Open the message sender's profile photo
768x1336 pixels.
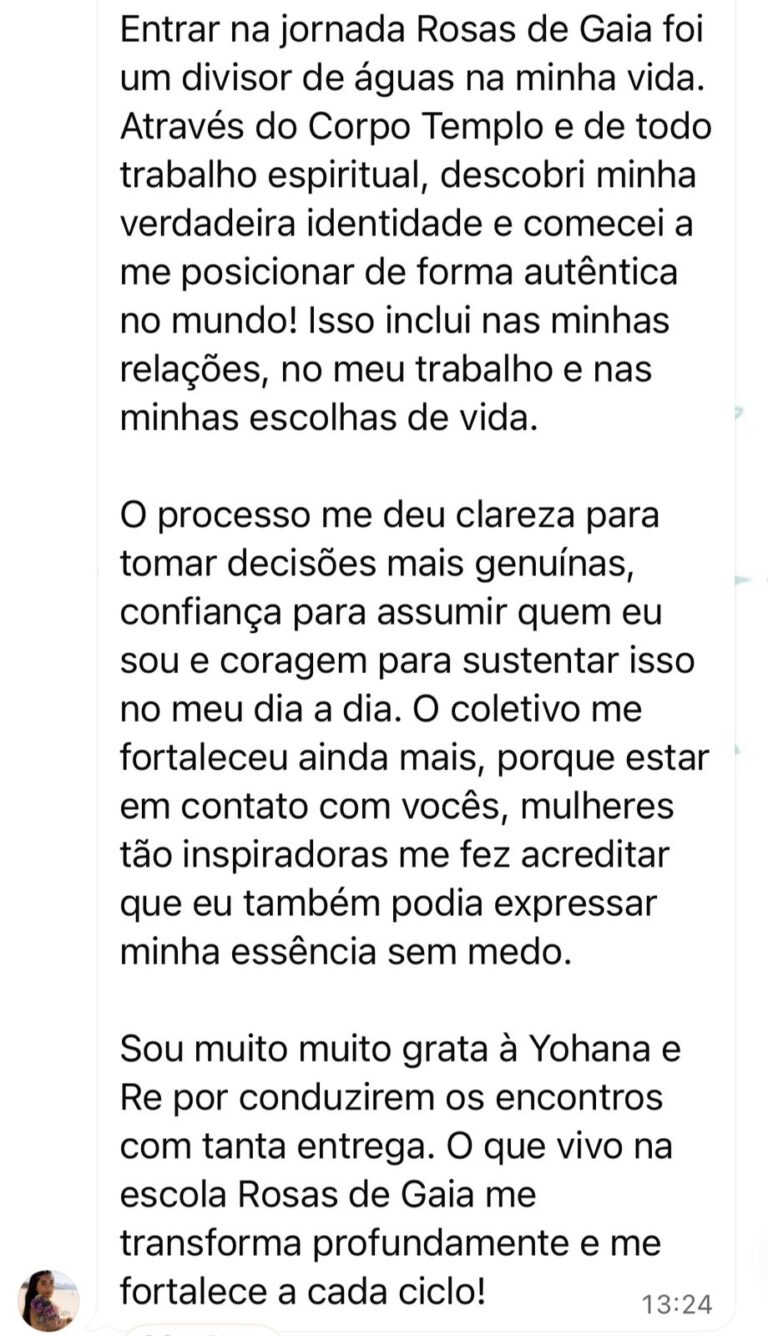click(49, 1300)
